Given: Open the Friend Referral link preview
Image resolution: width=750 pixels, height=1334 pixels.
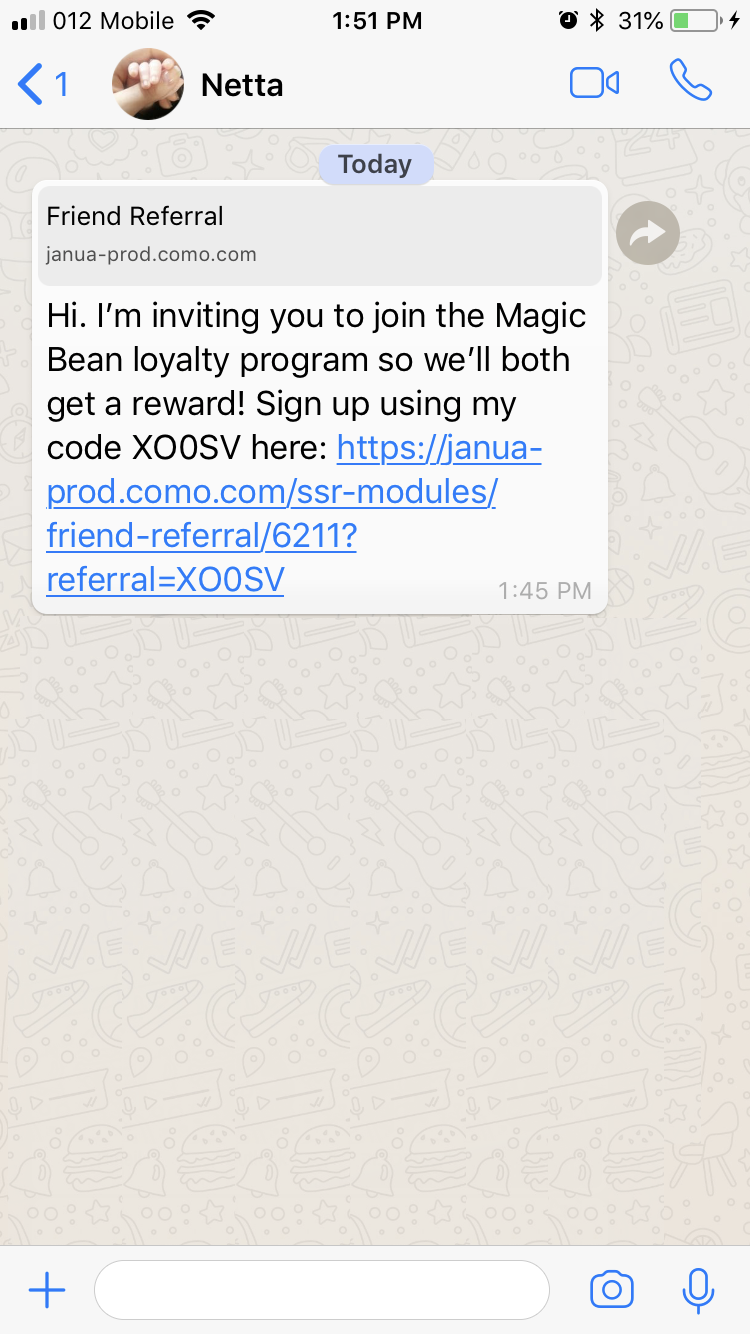Looking at the screenshot, I should click(x=319, y=234).
